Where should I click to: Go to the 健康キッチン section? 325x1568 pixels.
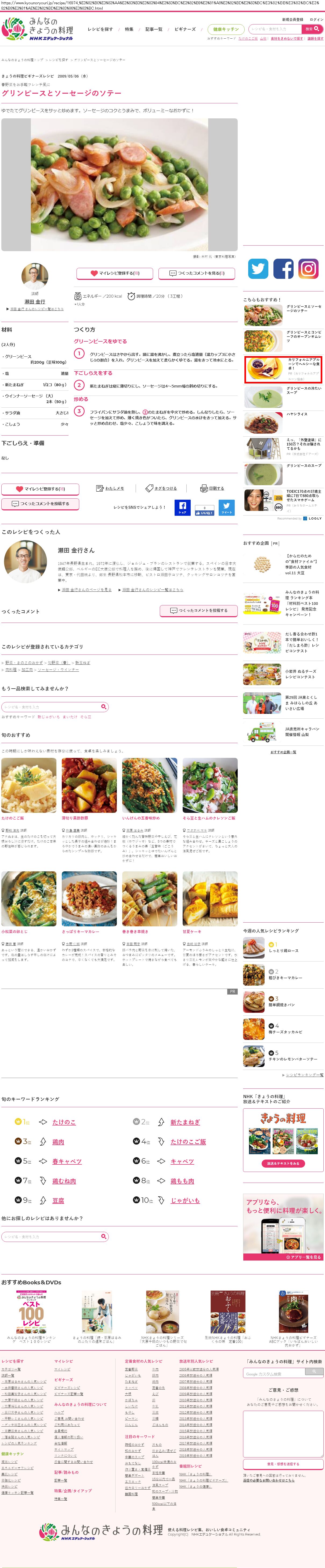(226, 29)
